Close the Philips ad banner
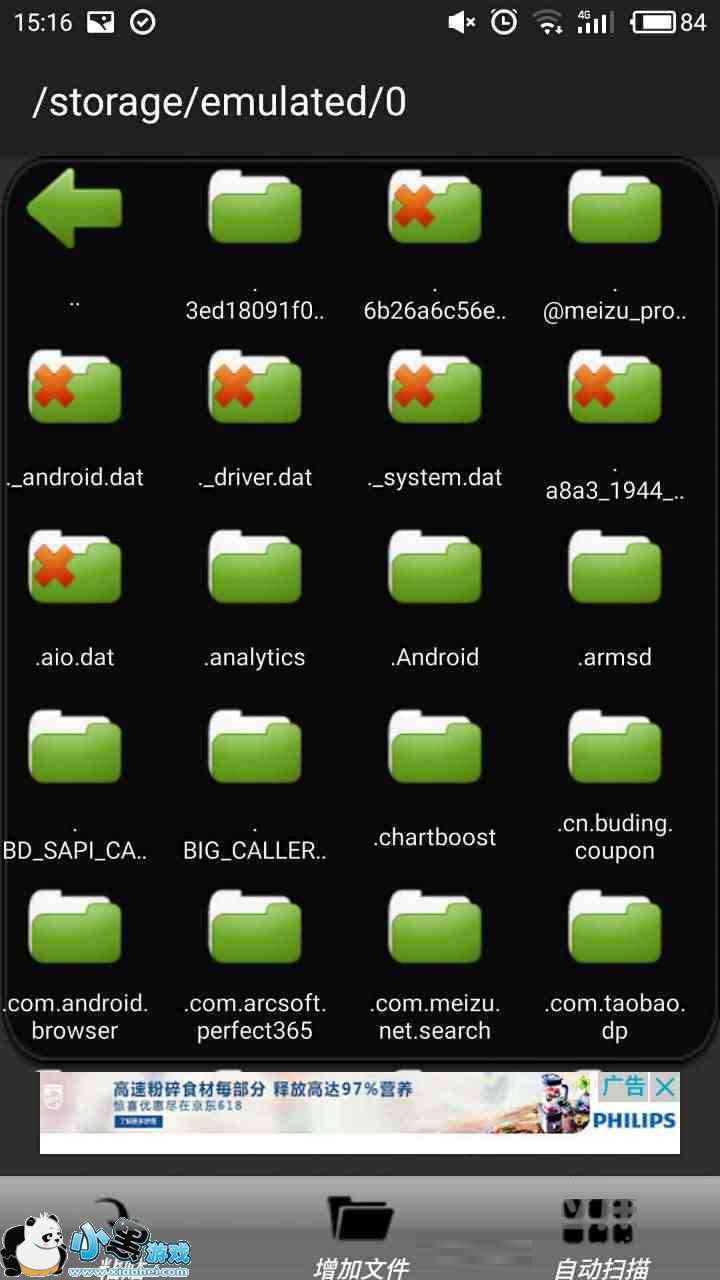The height and width of the screenshot is (1280, 720). click(x=665, y=1087)
